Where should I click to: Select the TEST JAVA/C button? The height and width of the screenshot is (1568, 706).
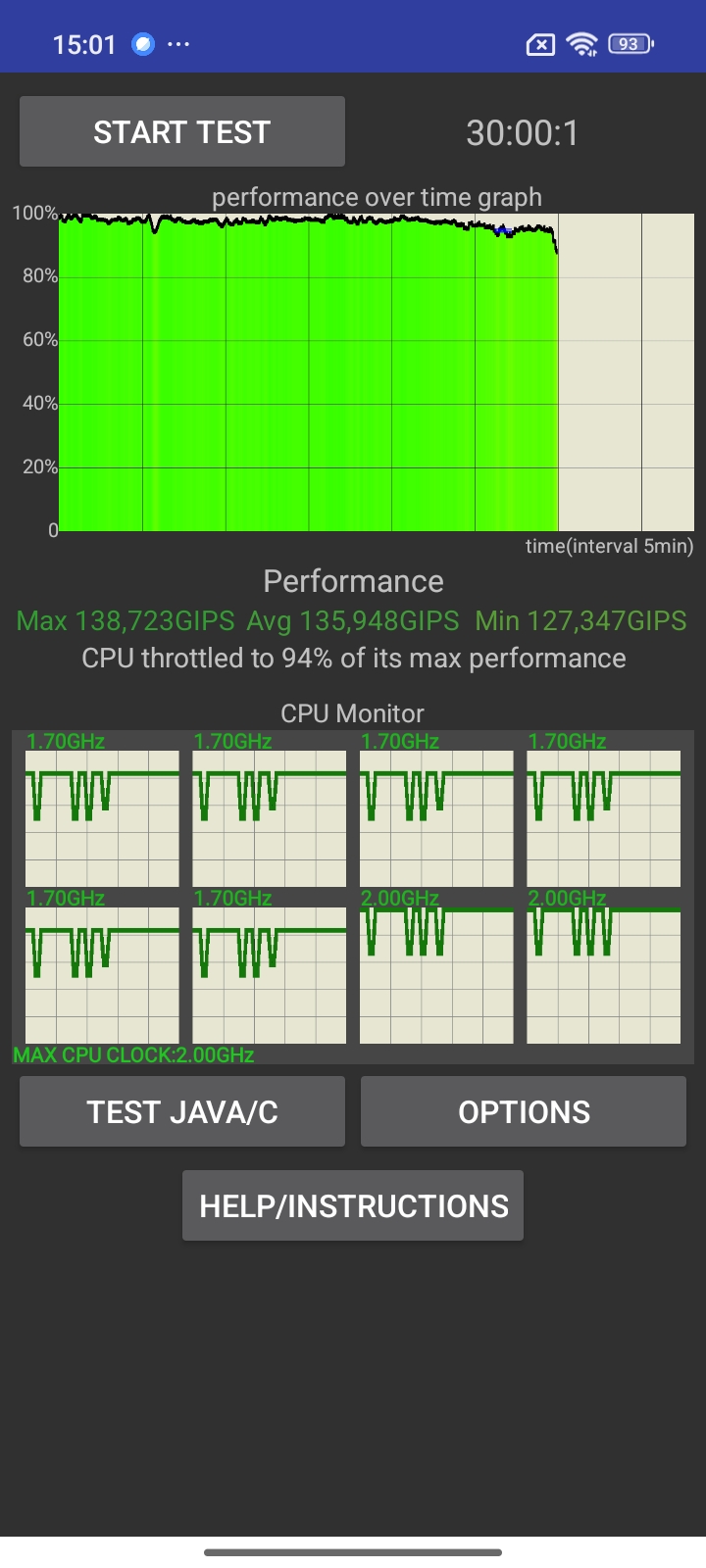pyautogui.click(x=181, y=1111)
